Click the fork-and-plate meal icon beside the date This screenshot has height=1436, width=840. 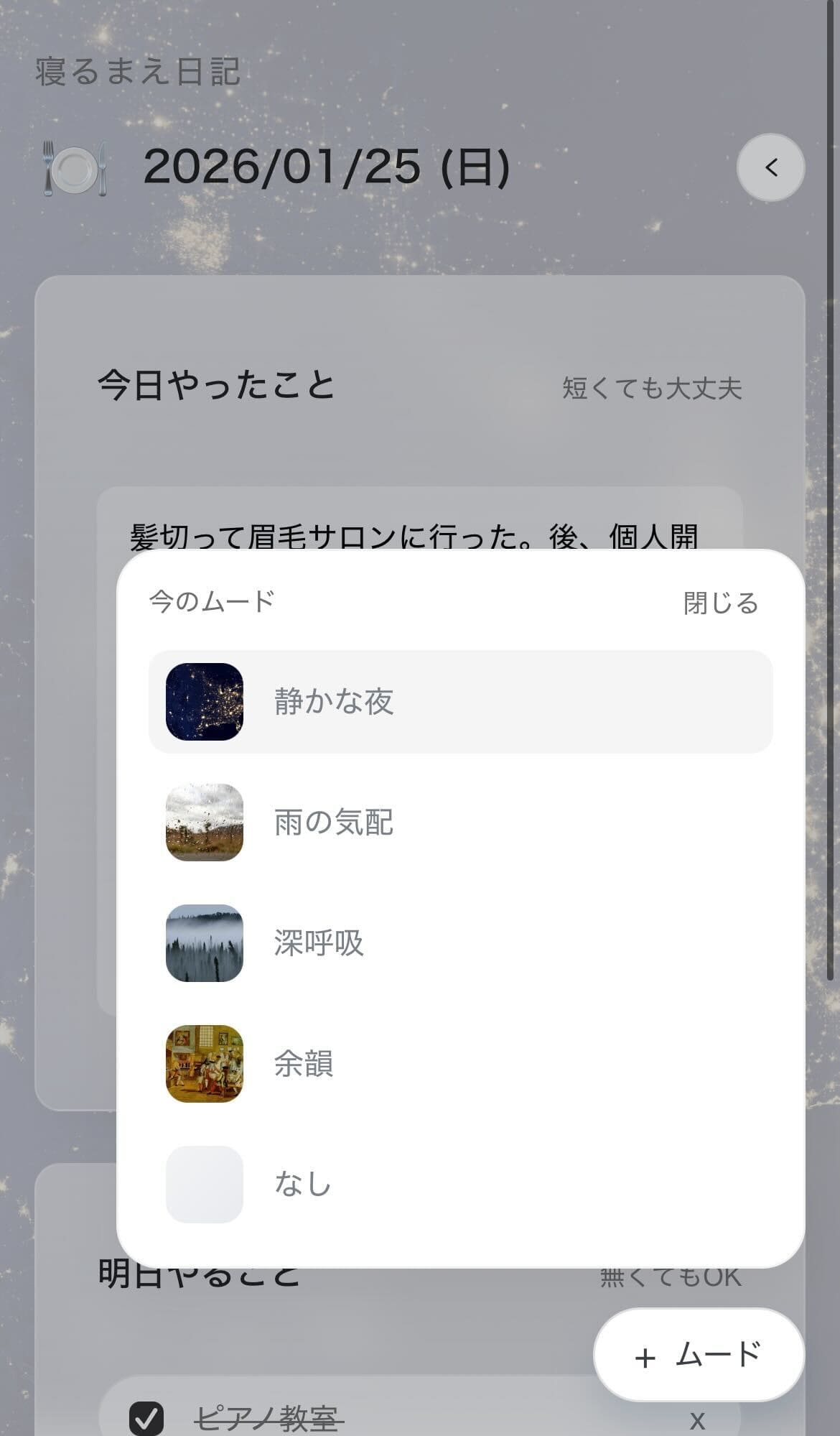(73, 167)
